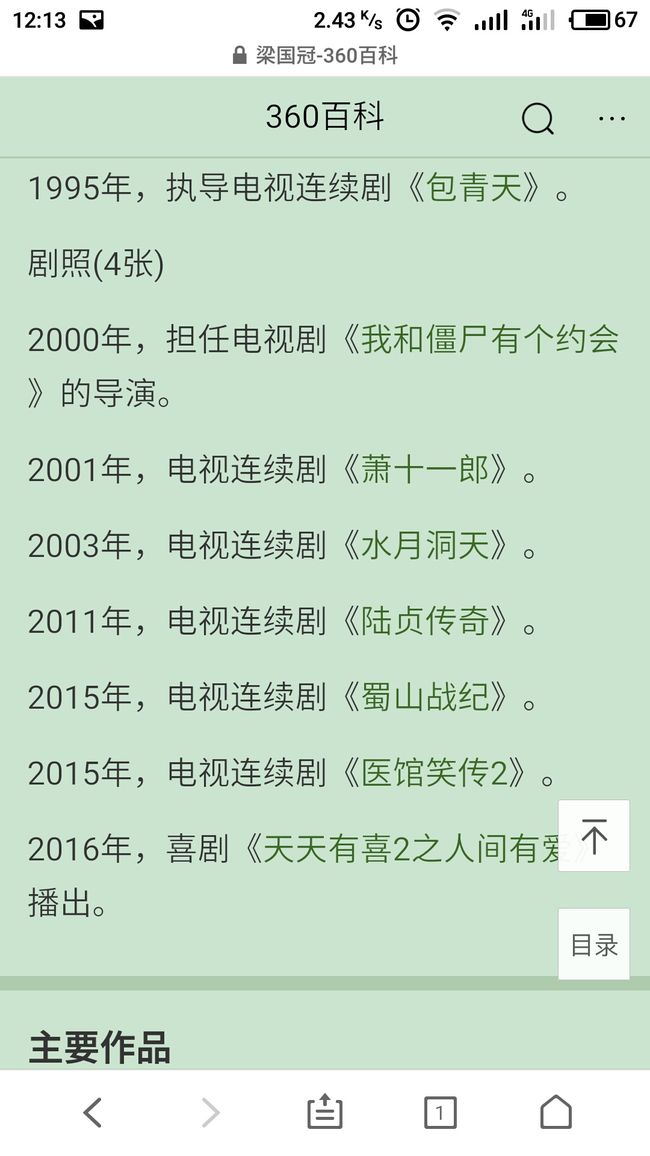Open the browser tabs switcher

click(440, 1113)
